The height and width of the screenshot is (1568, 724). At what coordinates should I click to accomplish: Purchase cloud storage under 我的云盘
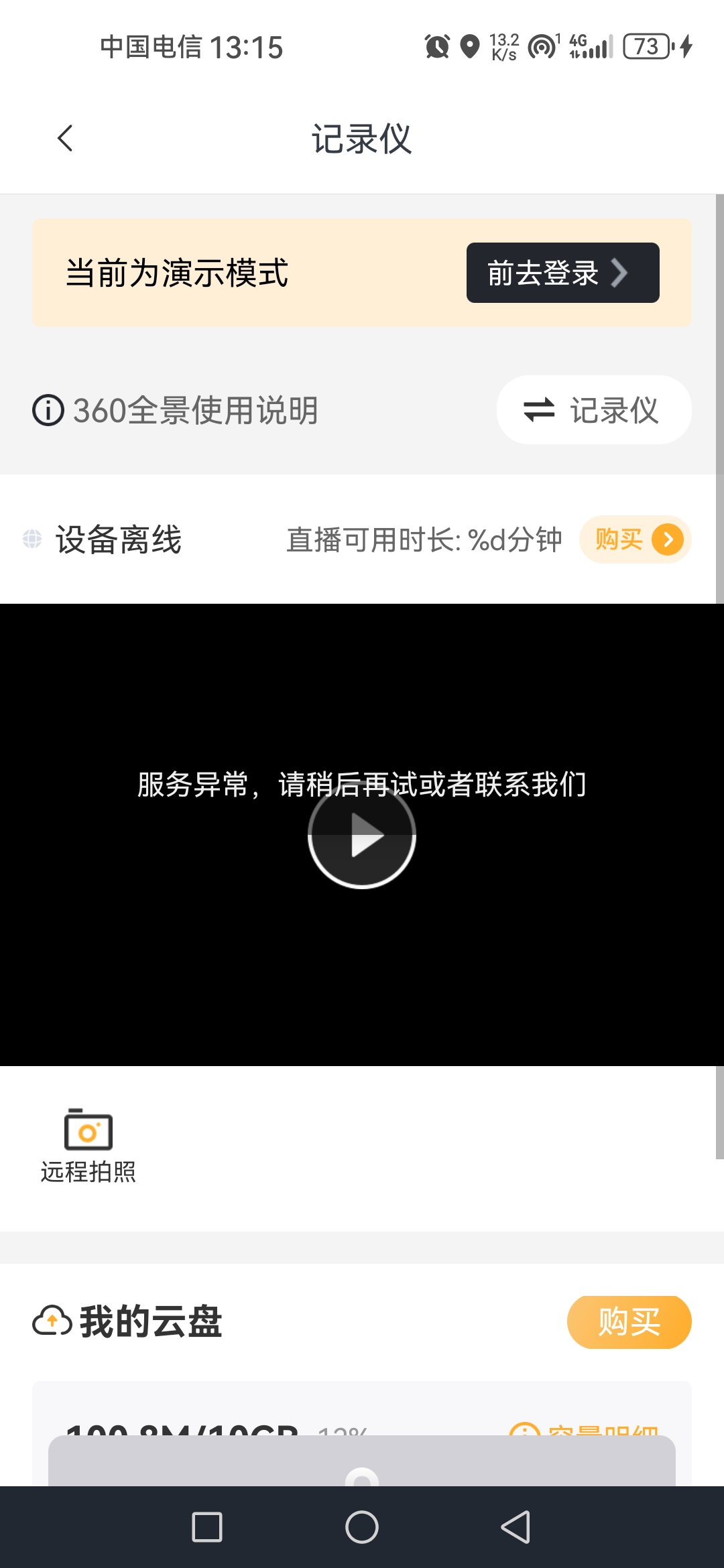click(x=628, y=1321)
